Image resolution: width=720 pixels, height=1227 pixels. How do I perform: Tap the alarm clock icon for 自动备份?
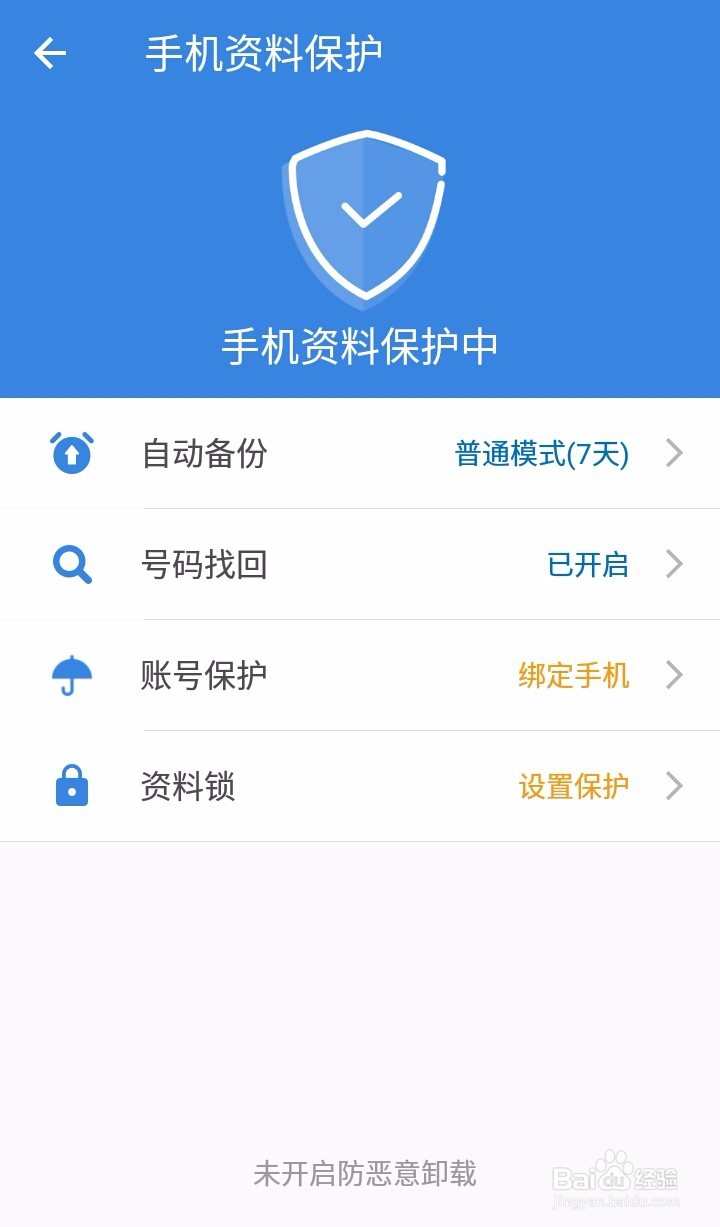pyautogui.click(x=70, y=453)
